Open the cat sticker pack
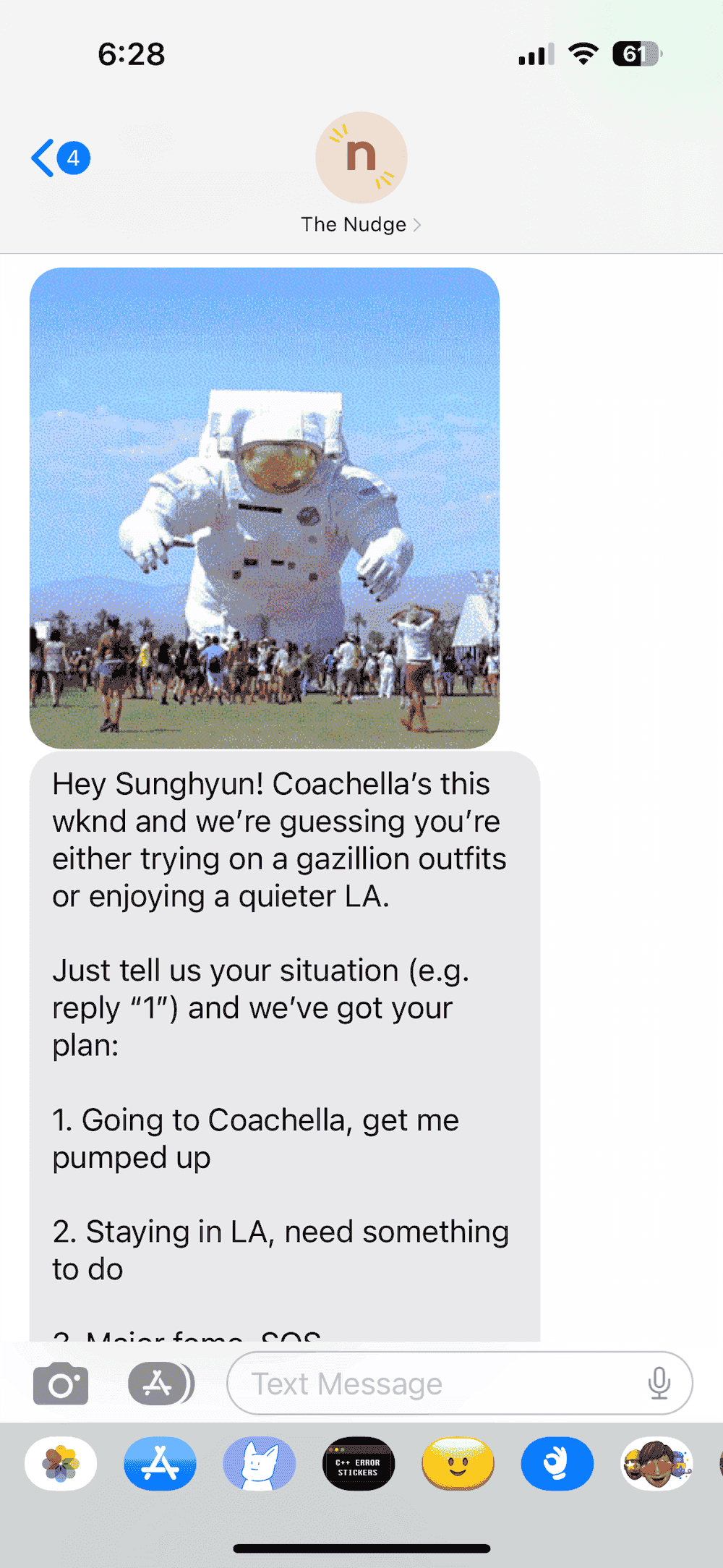723x1568 pixels. click(259, 1464)
